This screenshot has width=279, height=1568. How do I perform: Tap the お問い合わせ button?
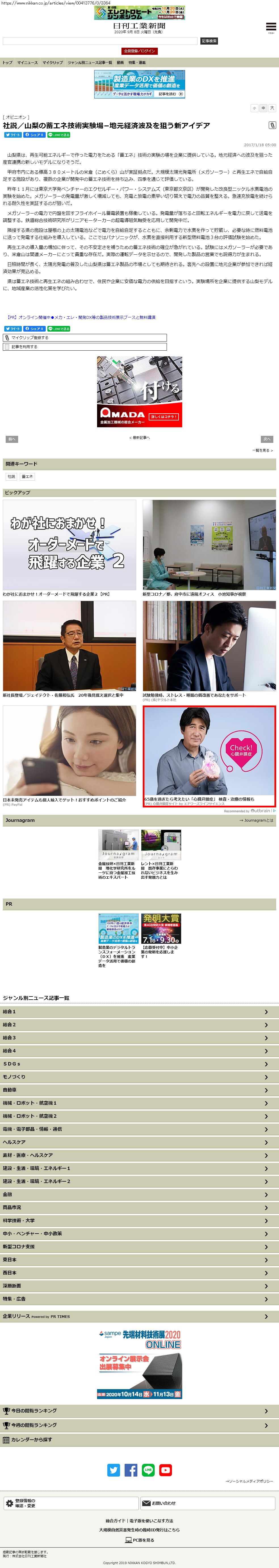coord(208,1504)
